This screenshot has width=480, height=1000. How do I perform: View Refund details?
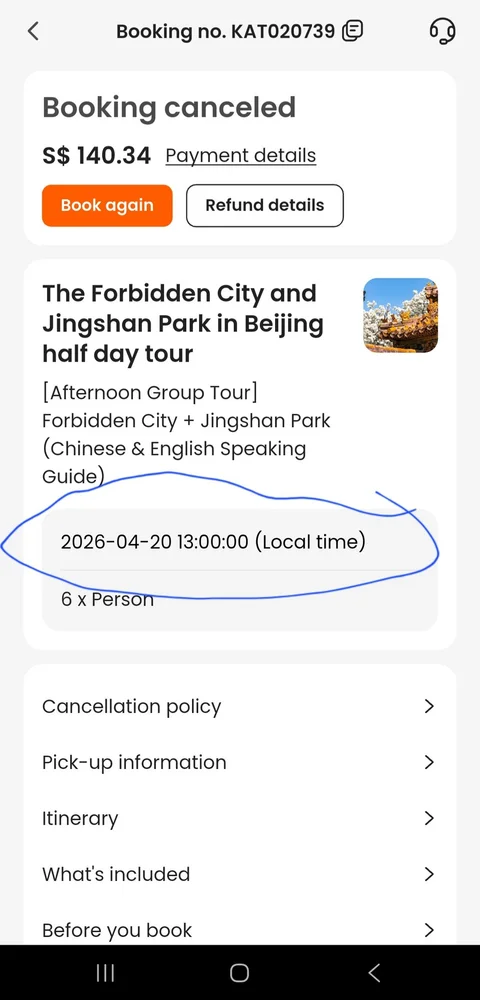(265, 205)
